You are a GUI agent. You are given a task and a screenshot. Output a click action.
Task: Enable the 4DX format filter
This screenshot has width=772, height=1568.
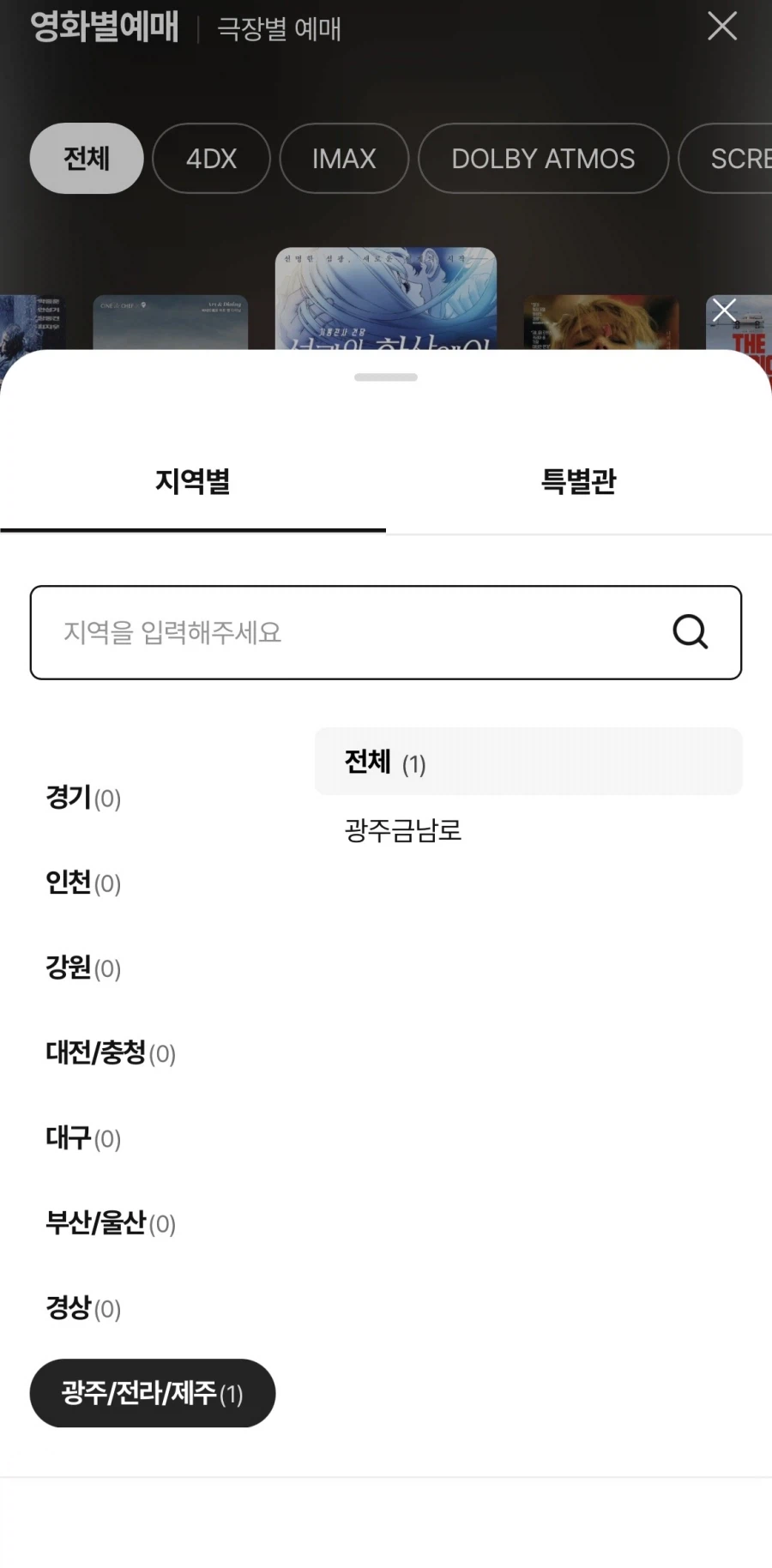(x=211, y=159)
